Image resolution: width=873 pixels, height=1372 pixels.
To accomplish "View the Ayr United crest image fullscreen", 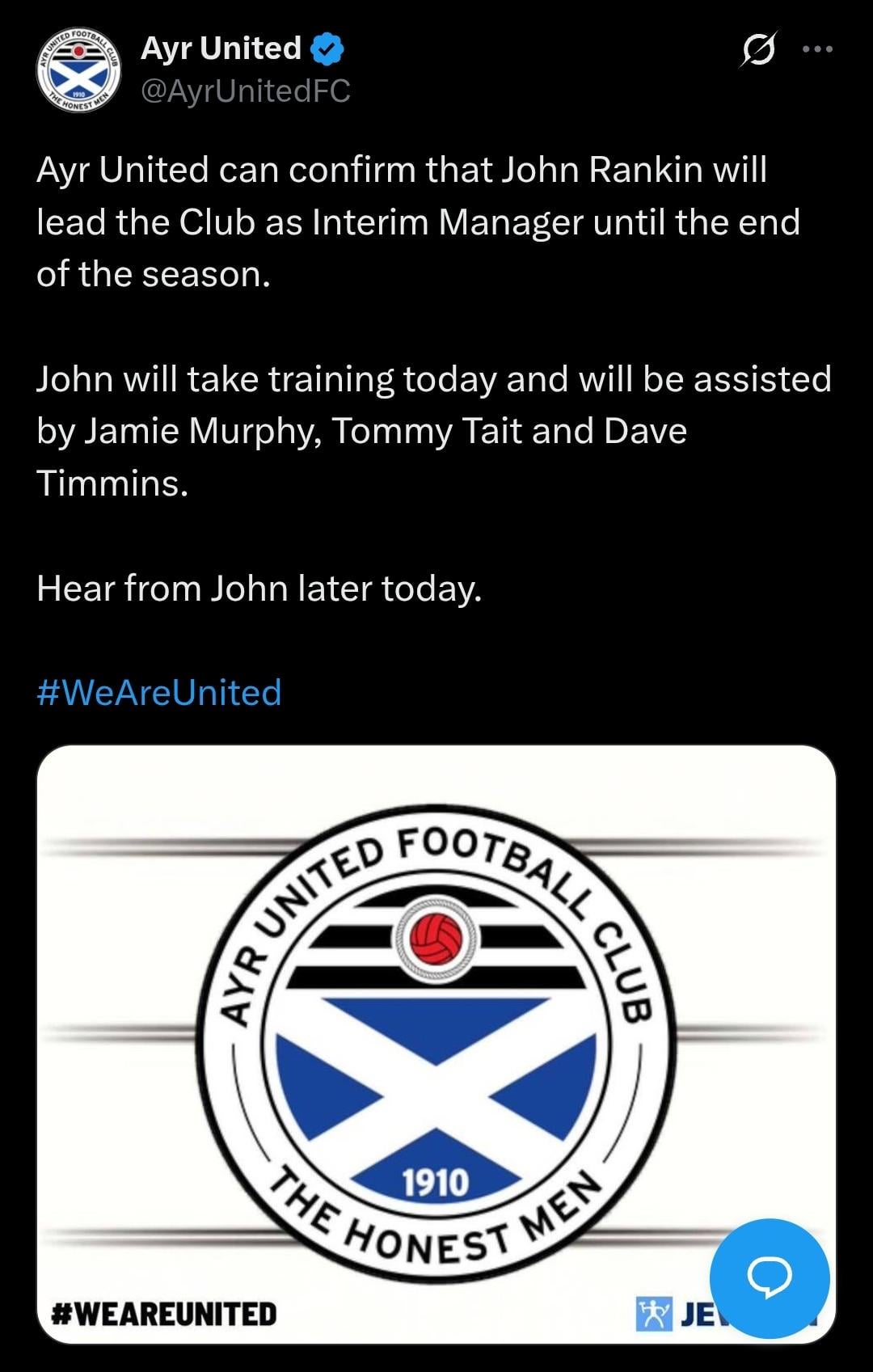I will click(x=436, y=1043).
